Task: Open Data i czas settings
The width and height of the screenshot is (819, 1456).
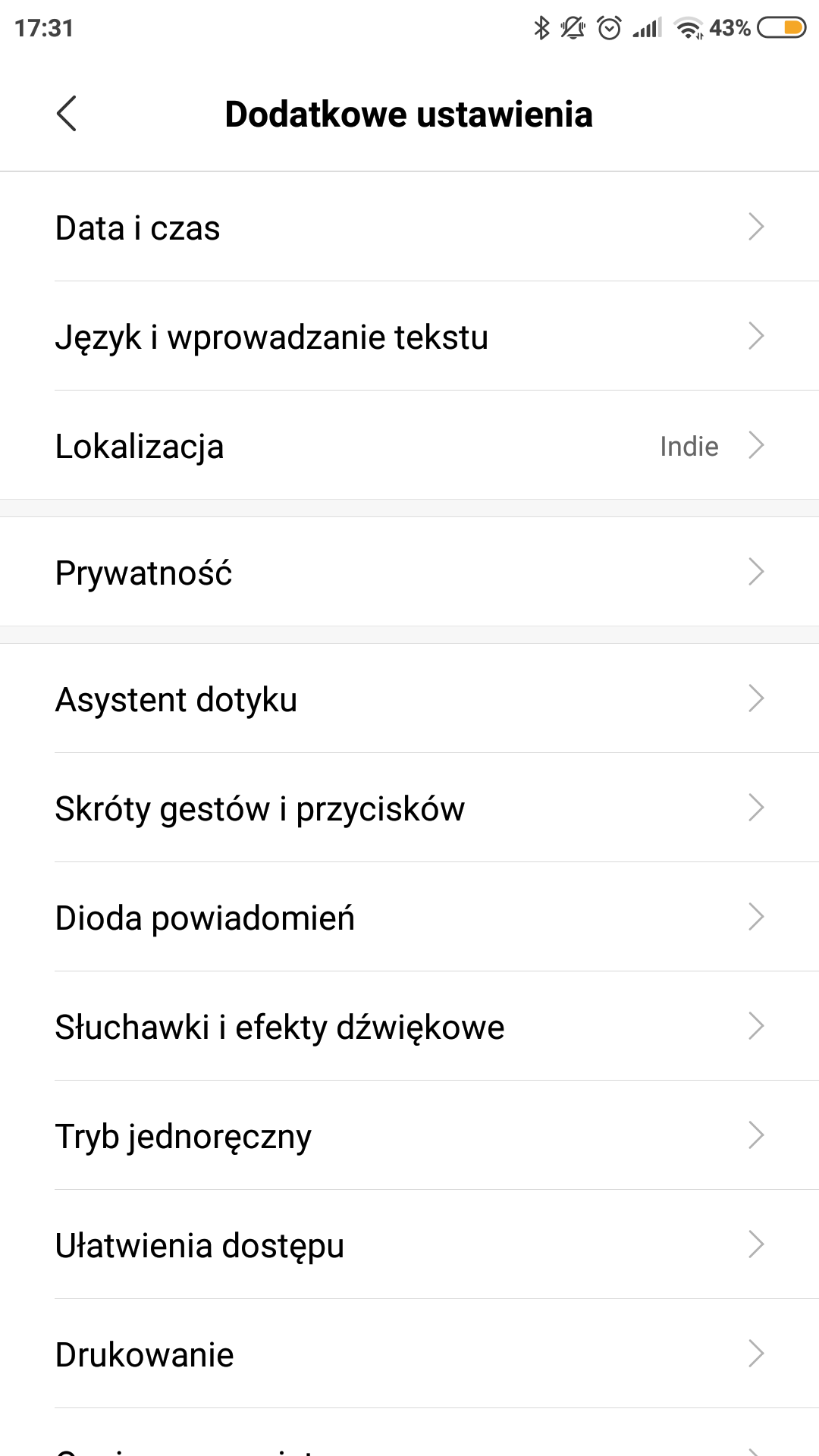Action: (x=409, y=227)
